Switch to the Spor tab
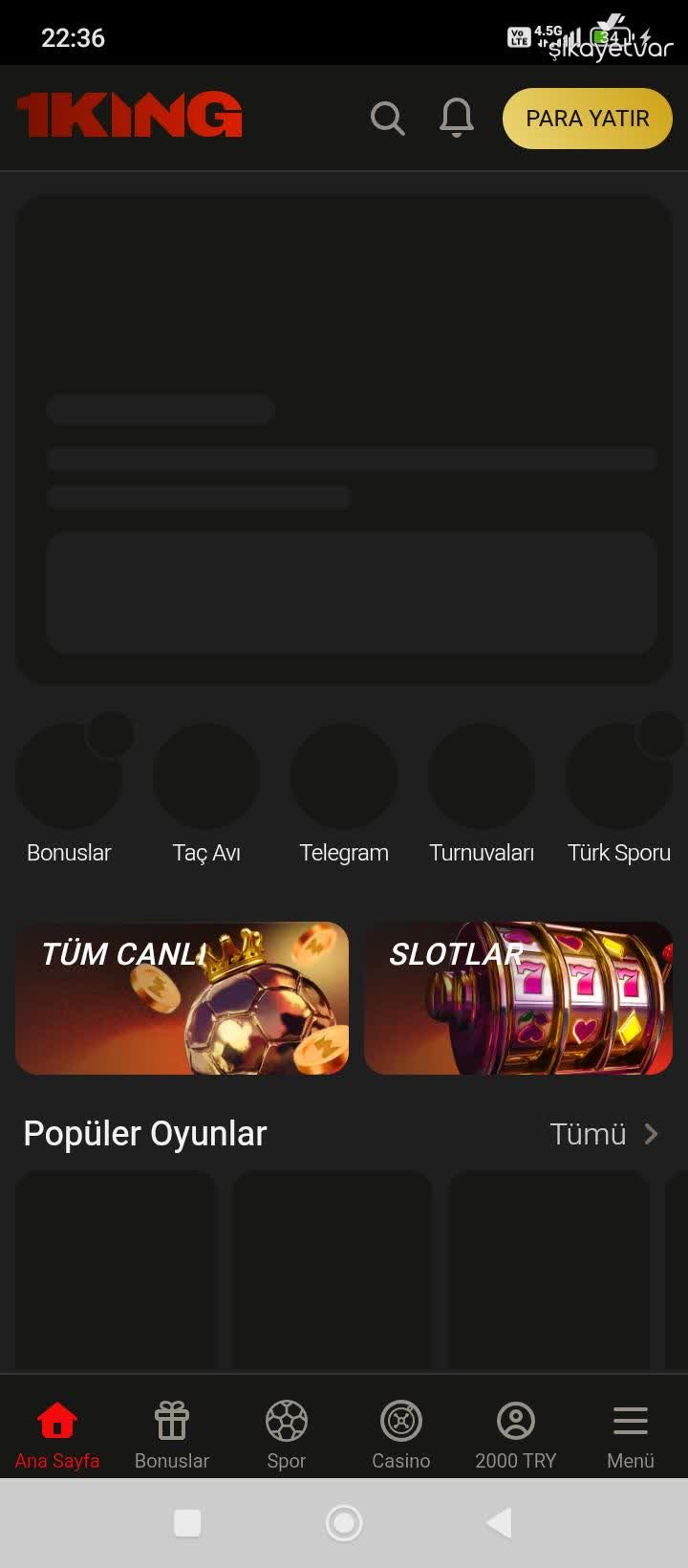The width and height of the screenshot is (688, 1568). click(287, 1434)
